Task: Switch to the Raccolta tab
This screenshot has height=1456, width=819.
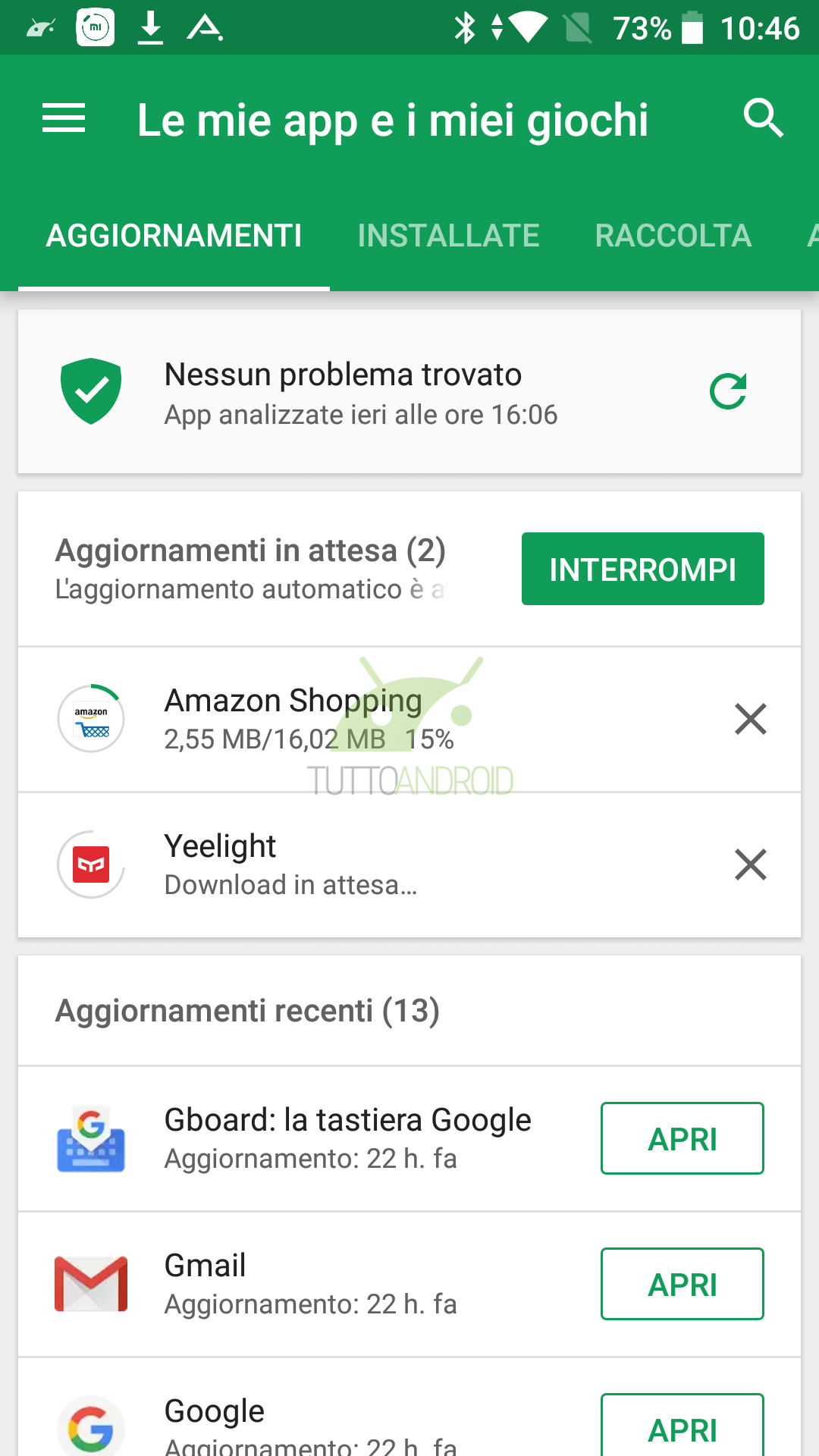Action: pos(673,236)
